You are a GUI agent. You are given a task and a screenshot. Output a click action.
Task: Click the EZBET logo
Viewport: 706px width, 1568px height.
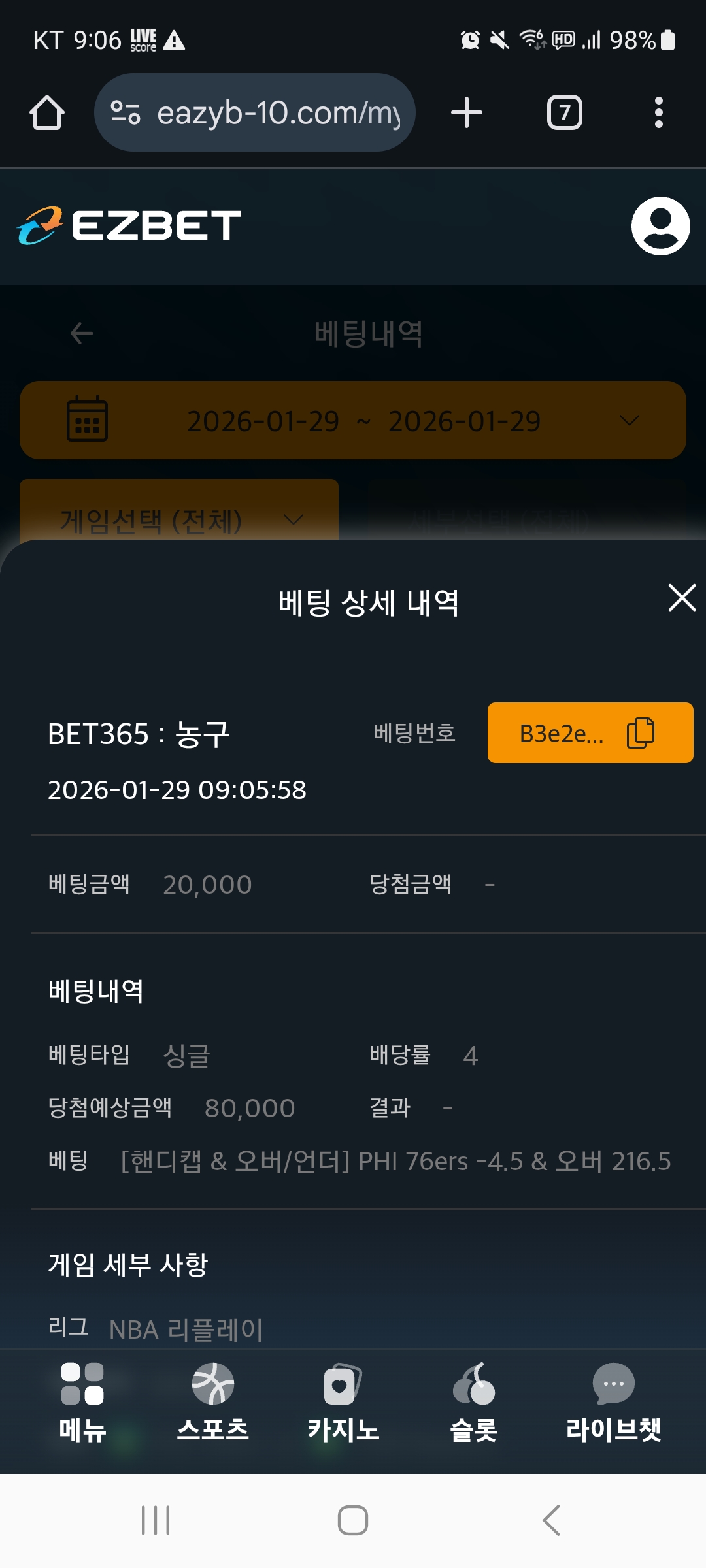(x=128, y=225)
